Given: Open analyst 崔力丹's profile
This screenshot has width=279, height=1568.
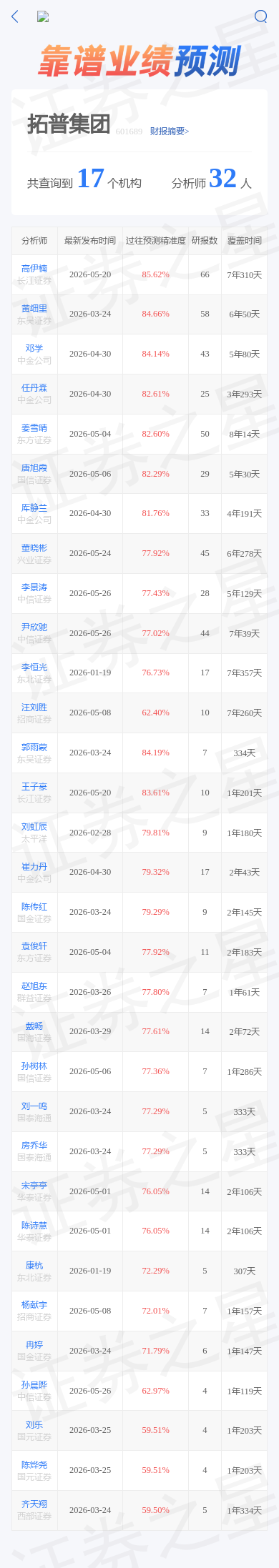Looking at the screenshot, I should tap(34, 867).
